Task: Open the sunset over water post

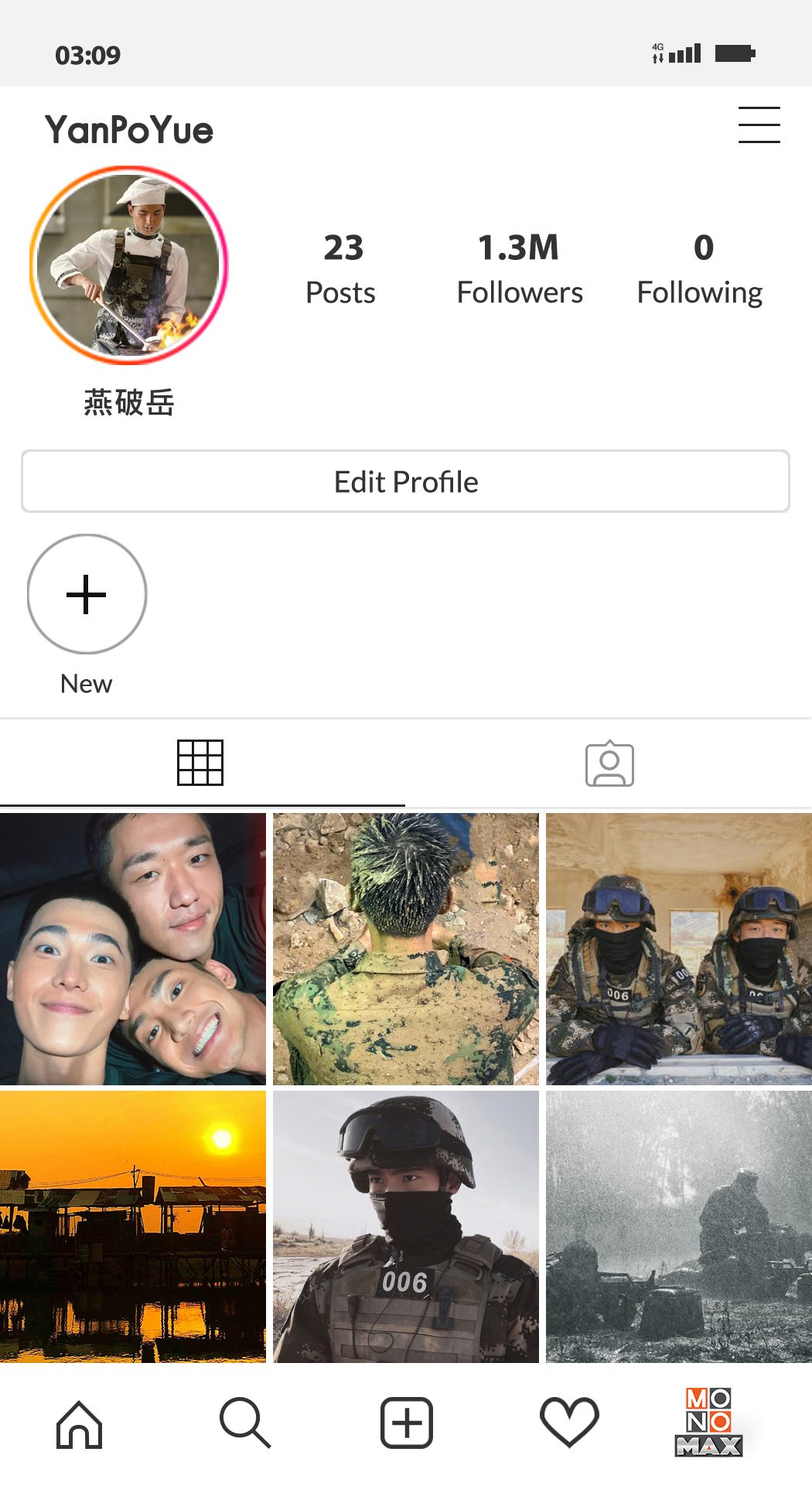Action: (x=133, y=1226)
